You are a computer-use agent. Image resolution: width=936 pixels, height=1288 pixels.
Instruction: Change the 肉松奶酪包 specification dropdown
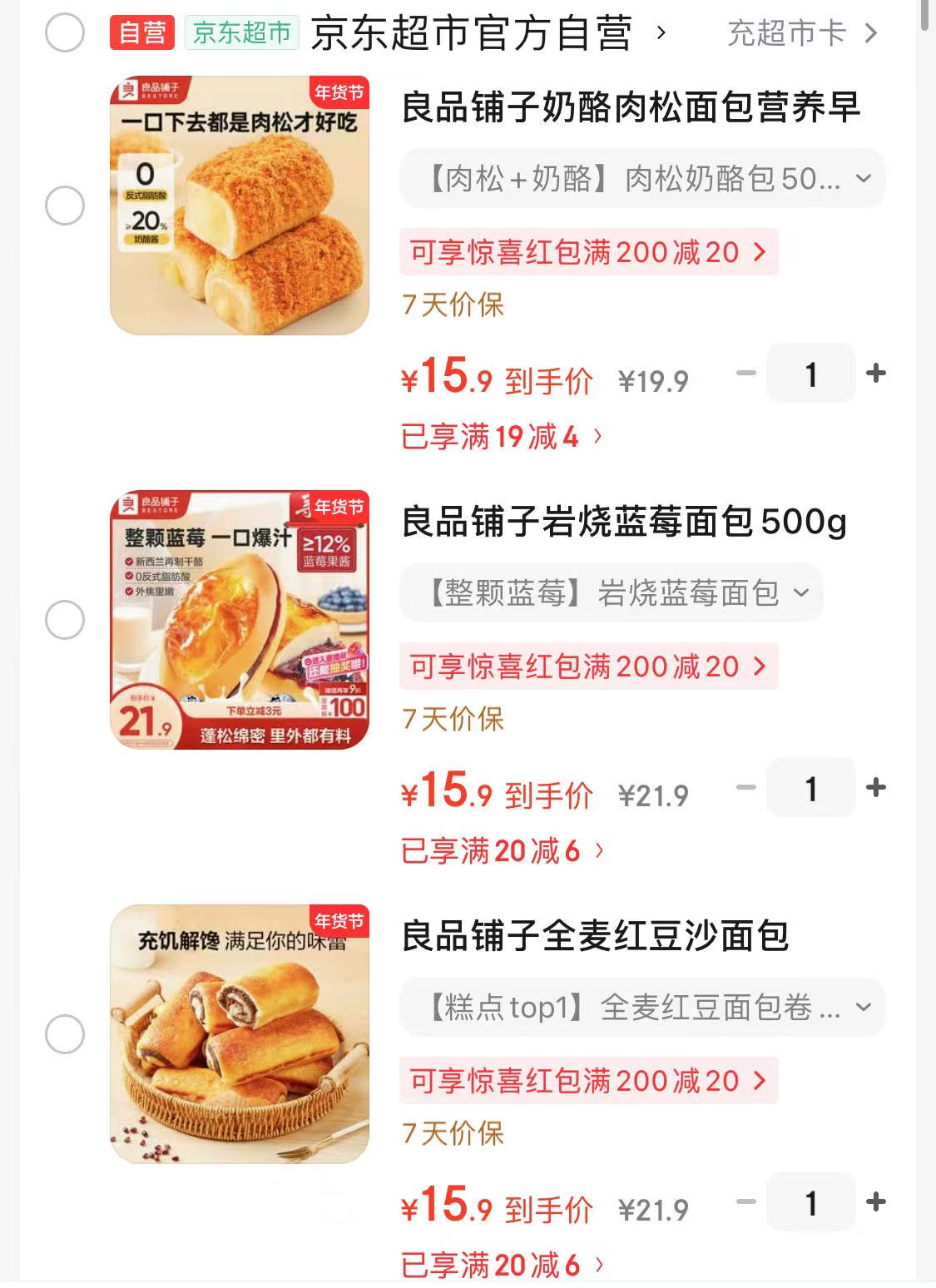(642, 179)
